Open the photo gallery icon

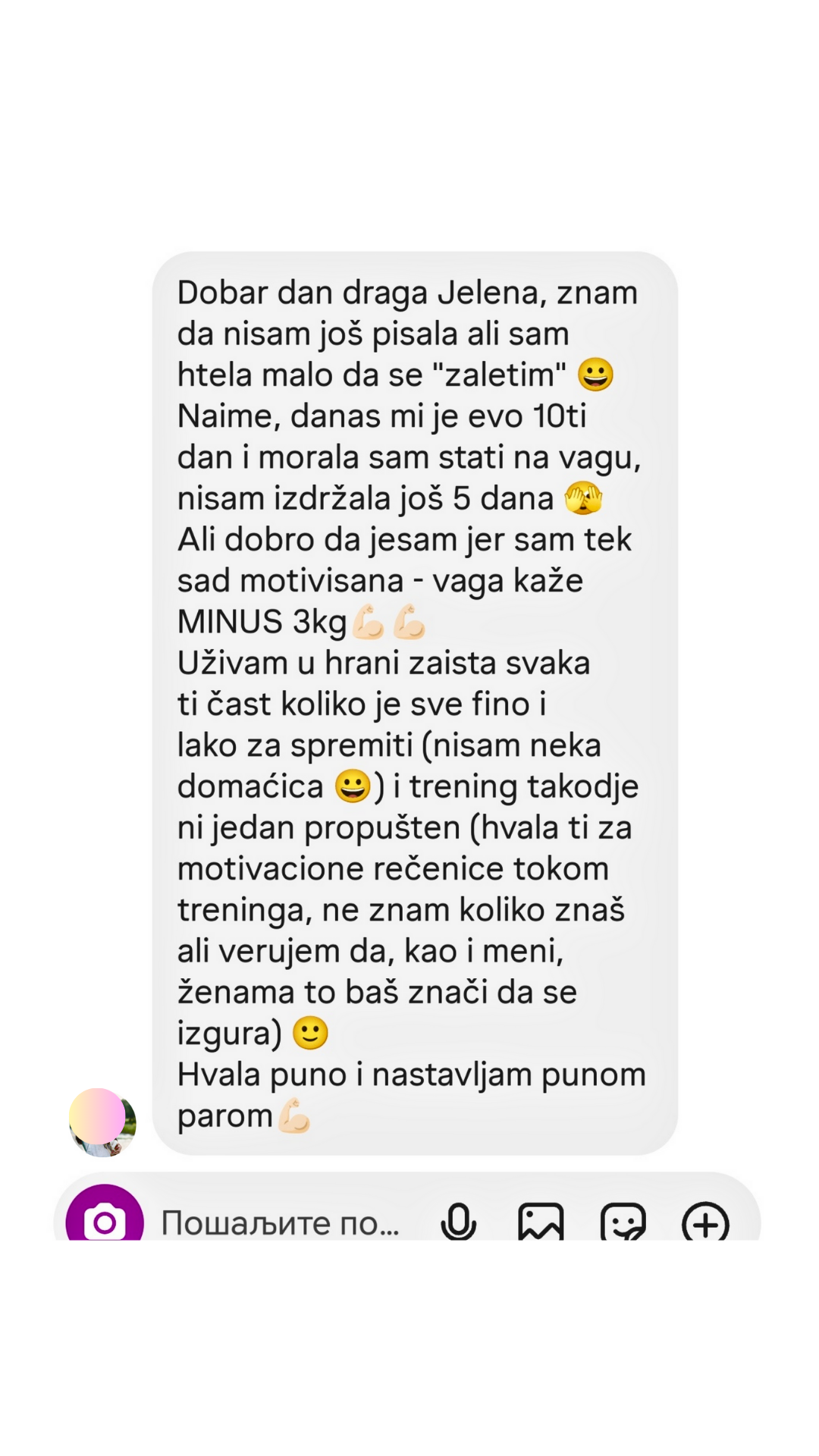click(x=540, y=1222)
